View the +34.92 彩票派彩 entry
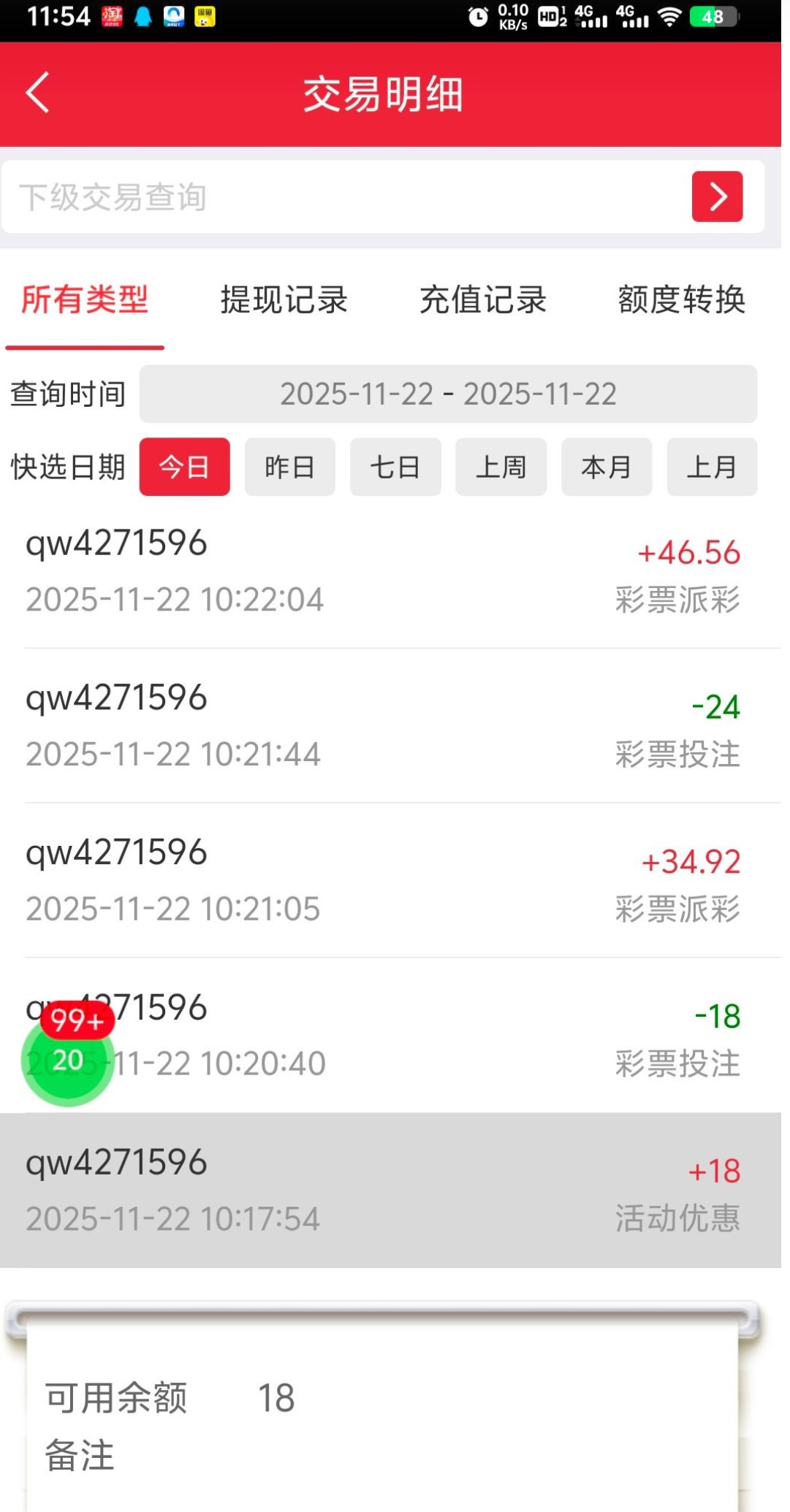This screenshot has width=790, height=1512. 395,881
